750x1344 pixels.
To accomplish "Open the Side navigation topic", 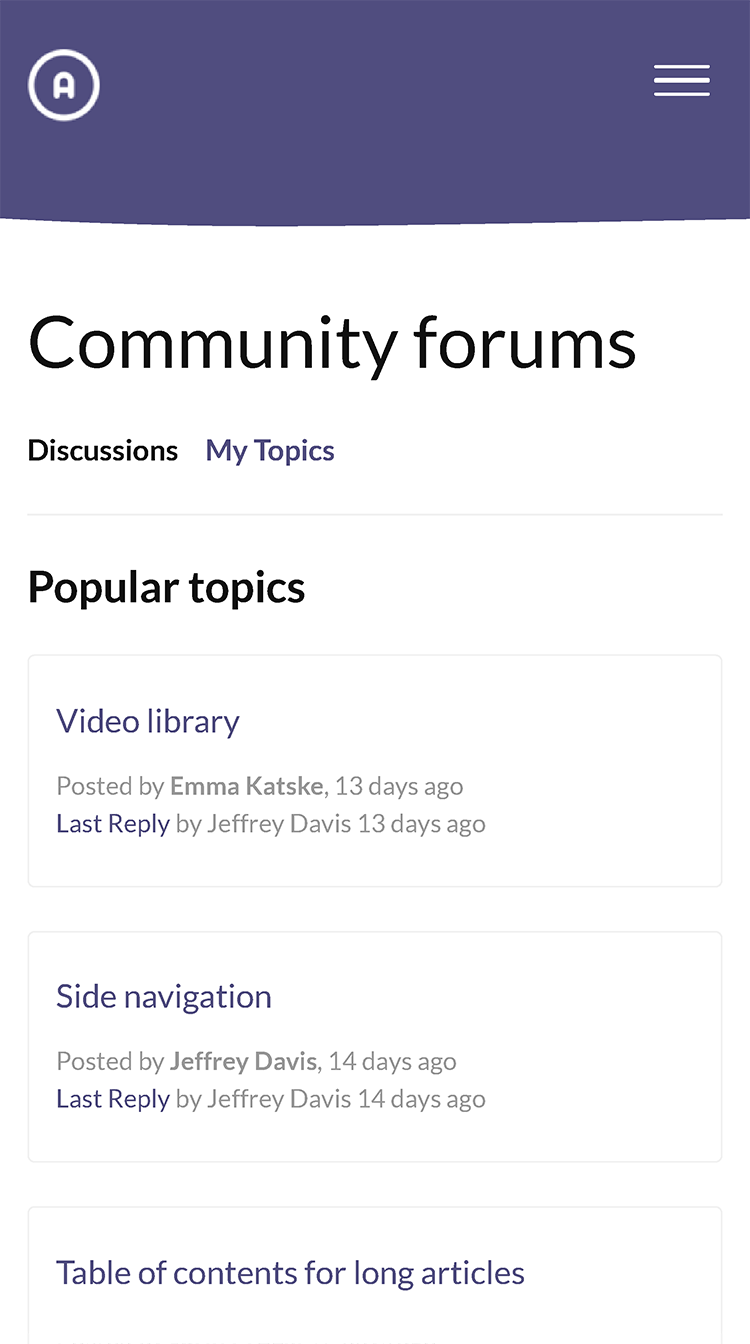I will (164, 996).
